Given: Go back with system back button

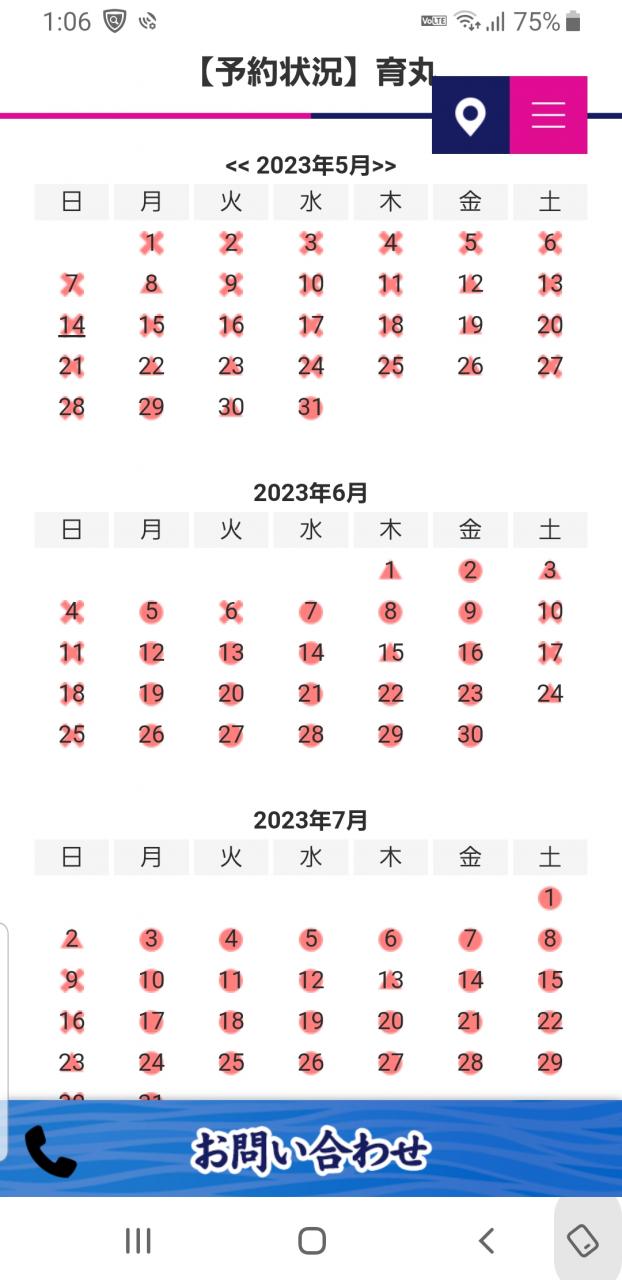Looking at the screenshot, I should 486,1241.
